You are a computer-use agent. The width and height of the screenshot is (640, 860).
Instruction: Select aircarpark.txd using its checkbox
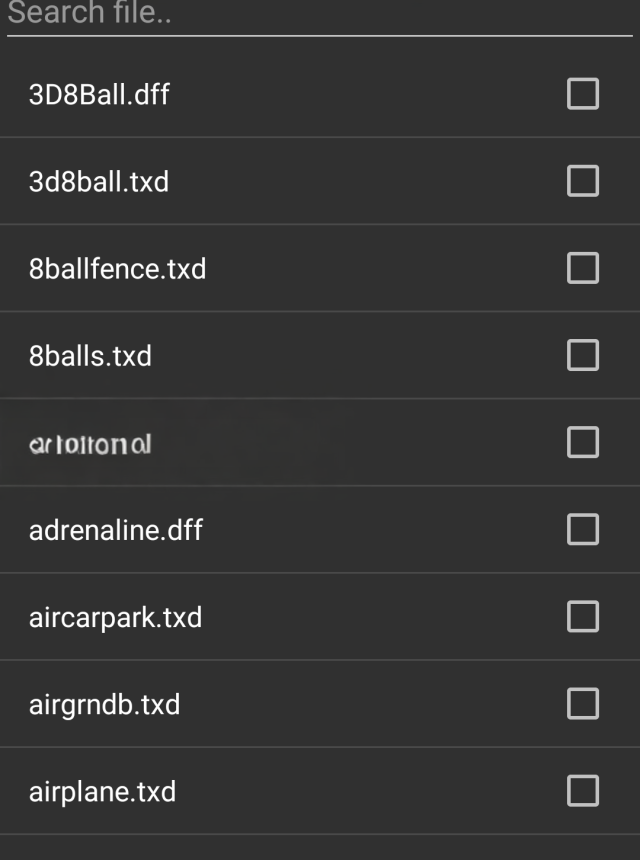(583, 616)
